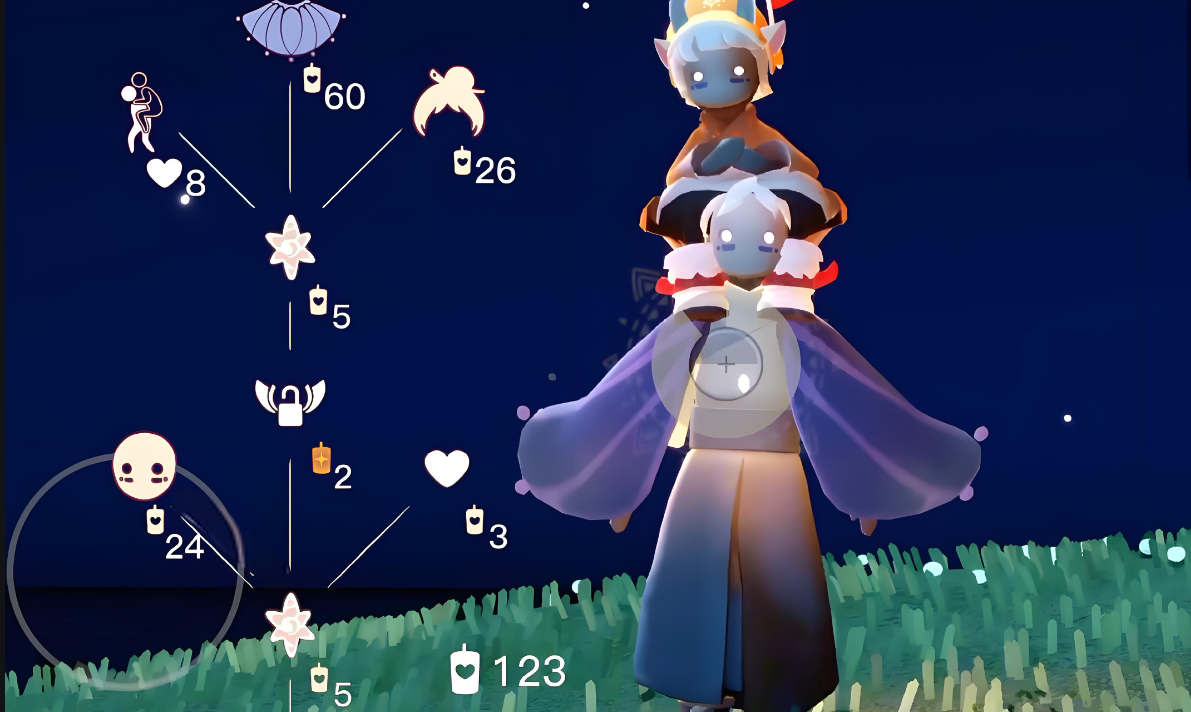Unlock the mask item costing 24 candles
This screenshot has height=712, width=1191.
click(x=145, y=466)
